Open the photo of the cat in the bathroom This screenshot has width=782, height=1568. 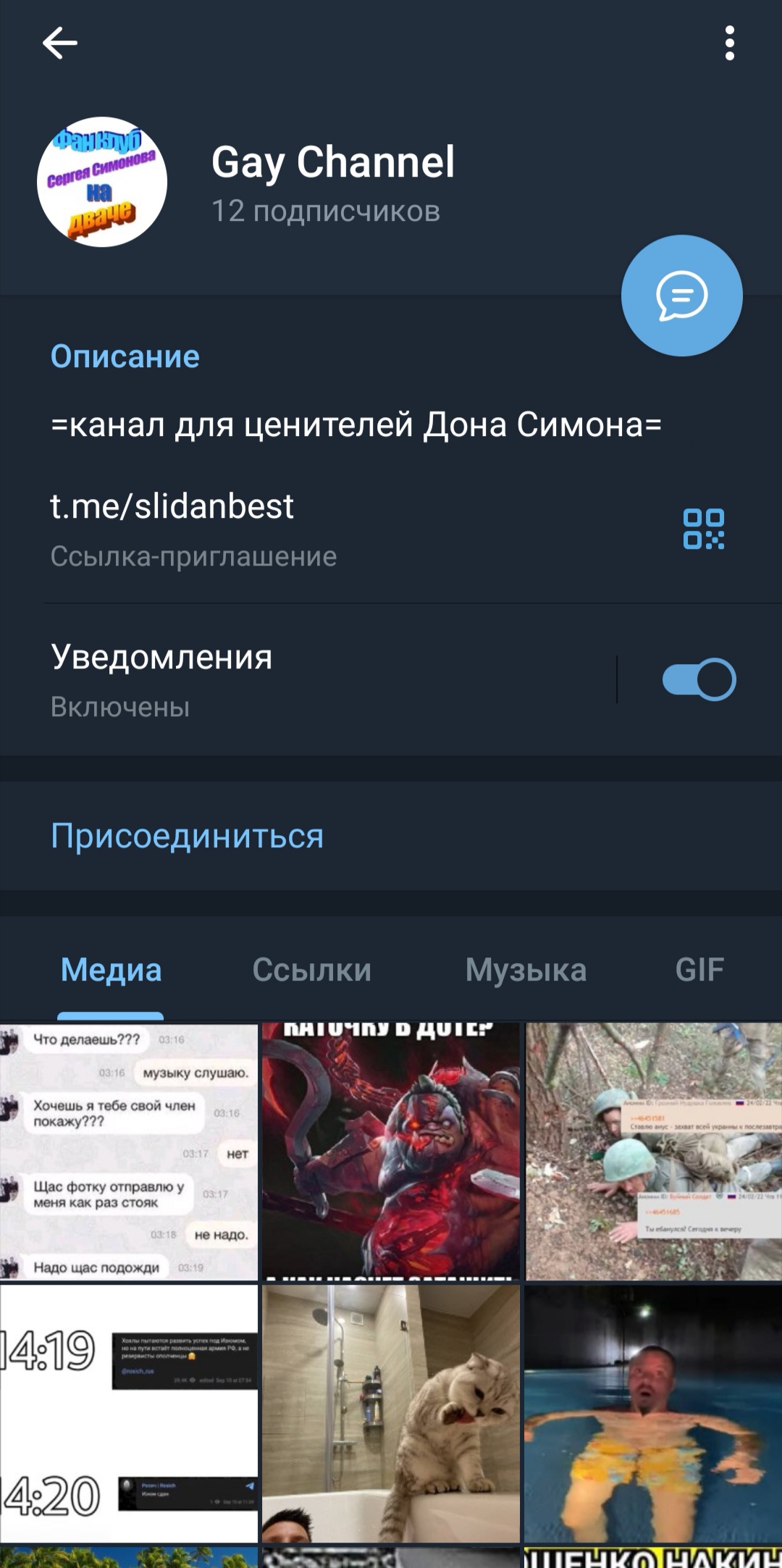click(391, 1414)
